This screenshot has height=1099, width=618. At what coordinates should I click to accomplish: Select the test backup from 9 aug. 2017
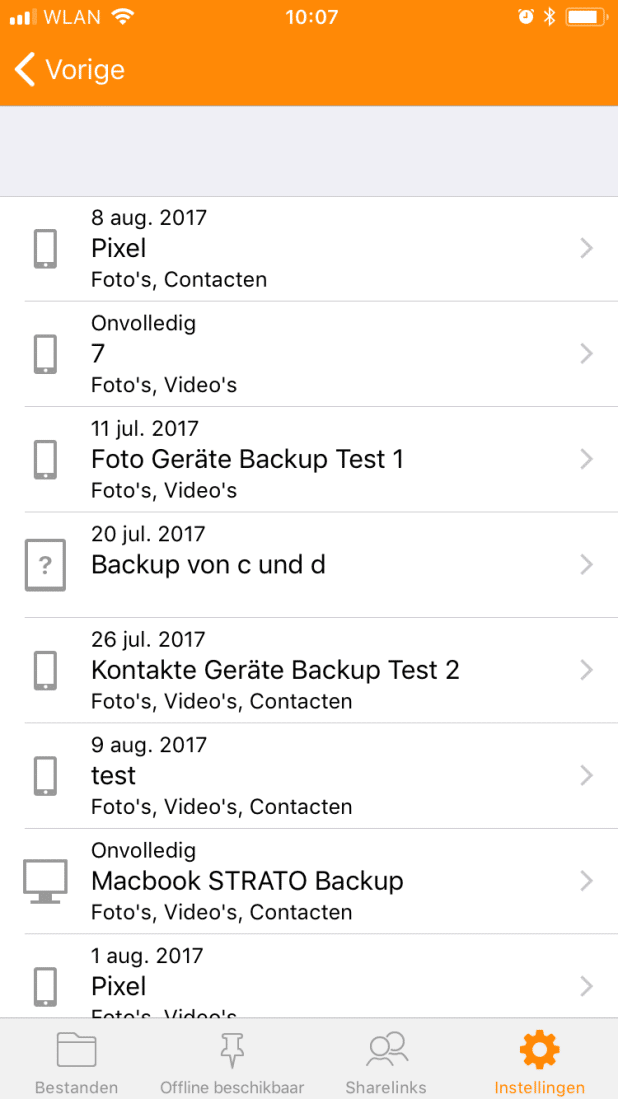pos(309,776)
